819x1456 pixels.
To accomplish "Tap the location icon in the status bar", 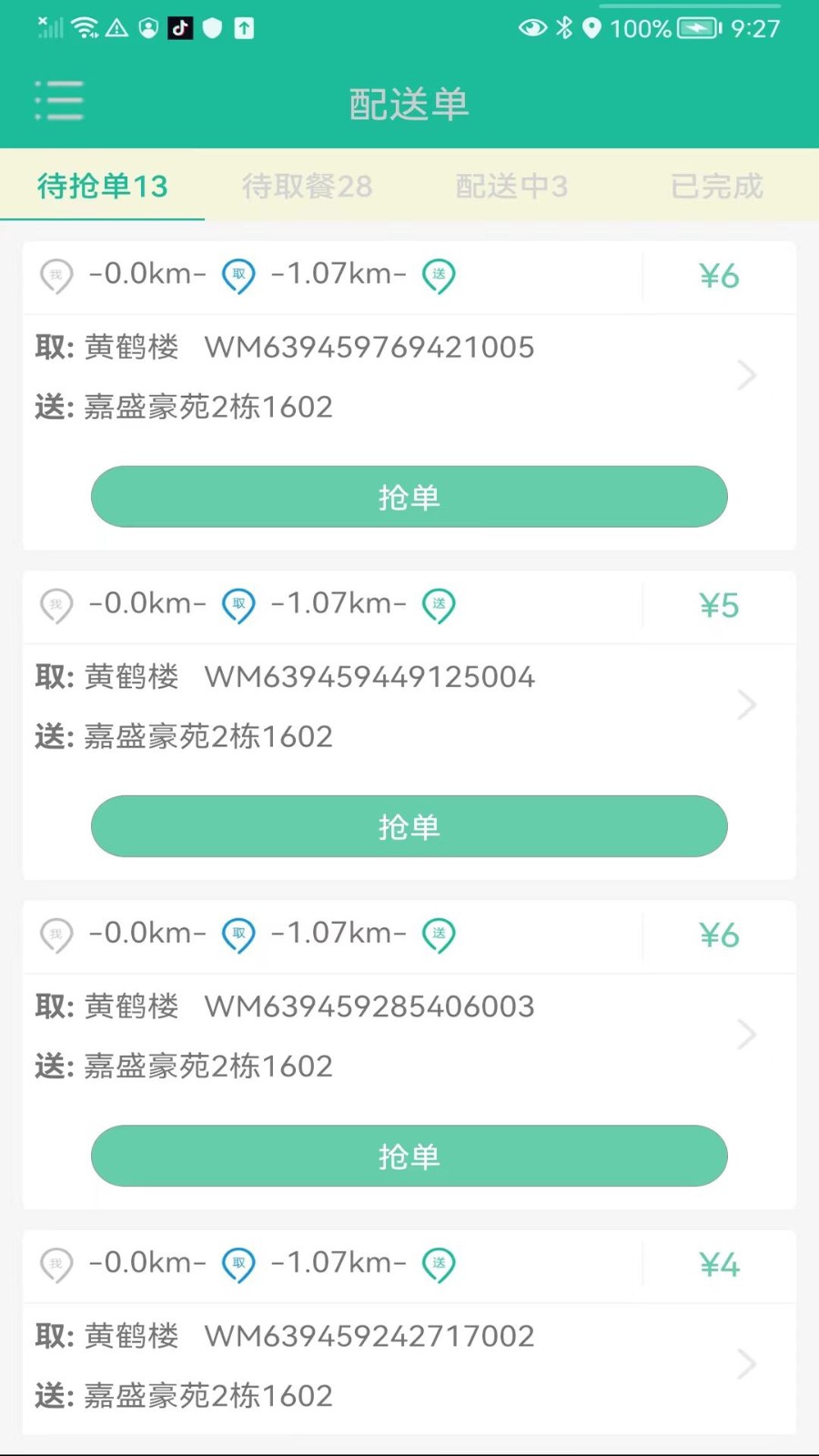I will click(x=593, y=28).
